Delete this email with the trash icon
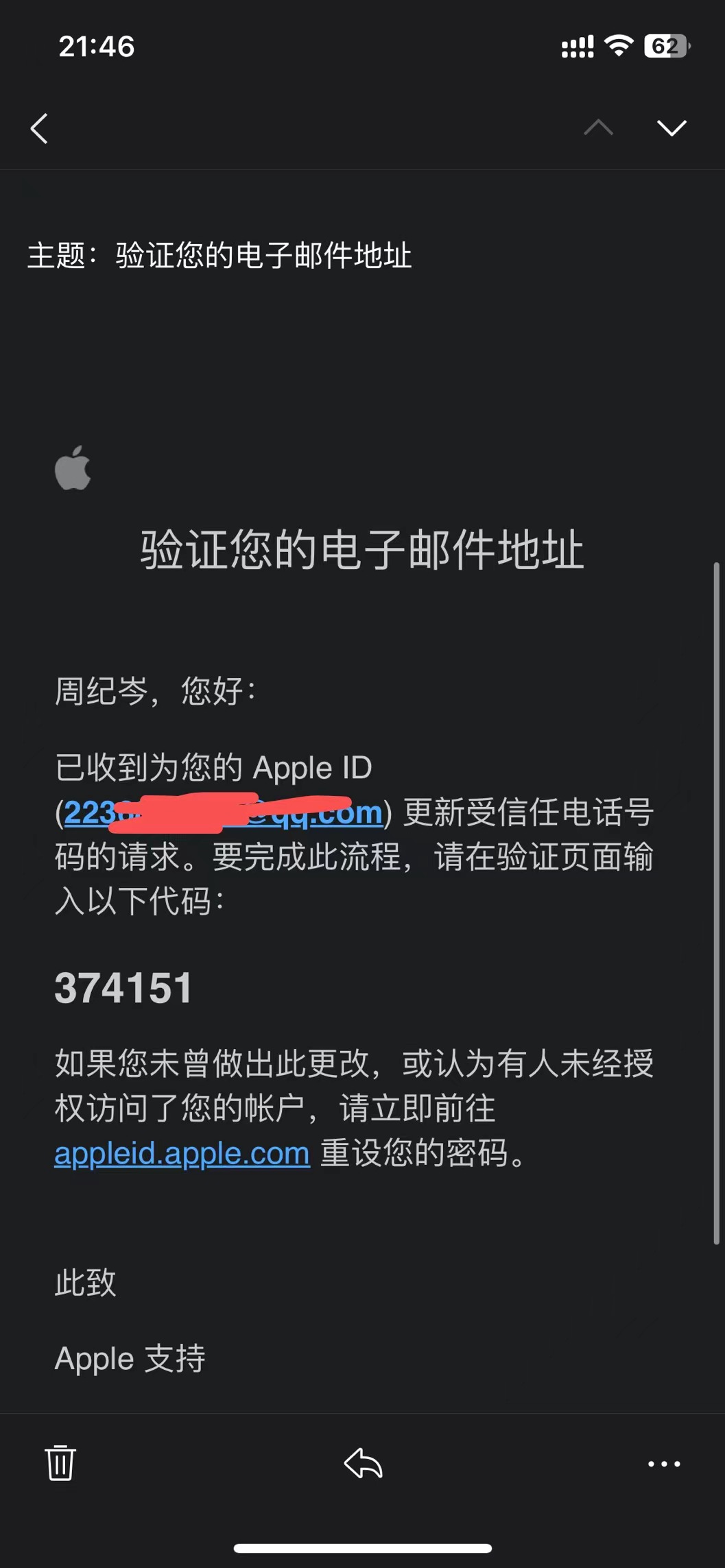This screenshot has width=725, height=1568. (60, 1462)
